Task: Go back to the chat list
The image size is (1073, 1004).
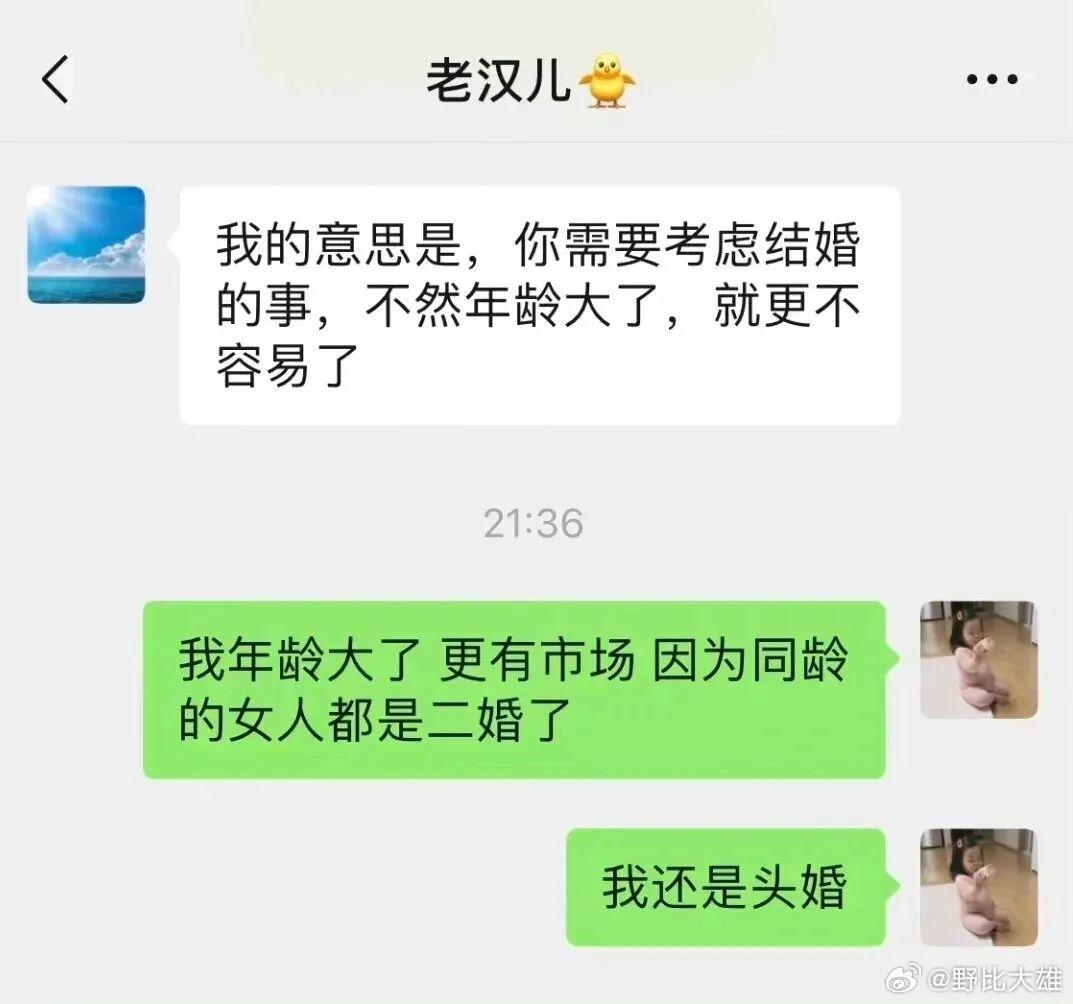Action: click(x=56, y=80)
